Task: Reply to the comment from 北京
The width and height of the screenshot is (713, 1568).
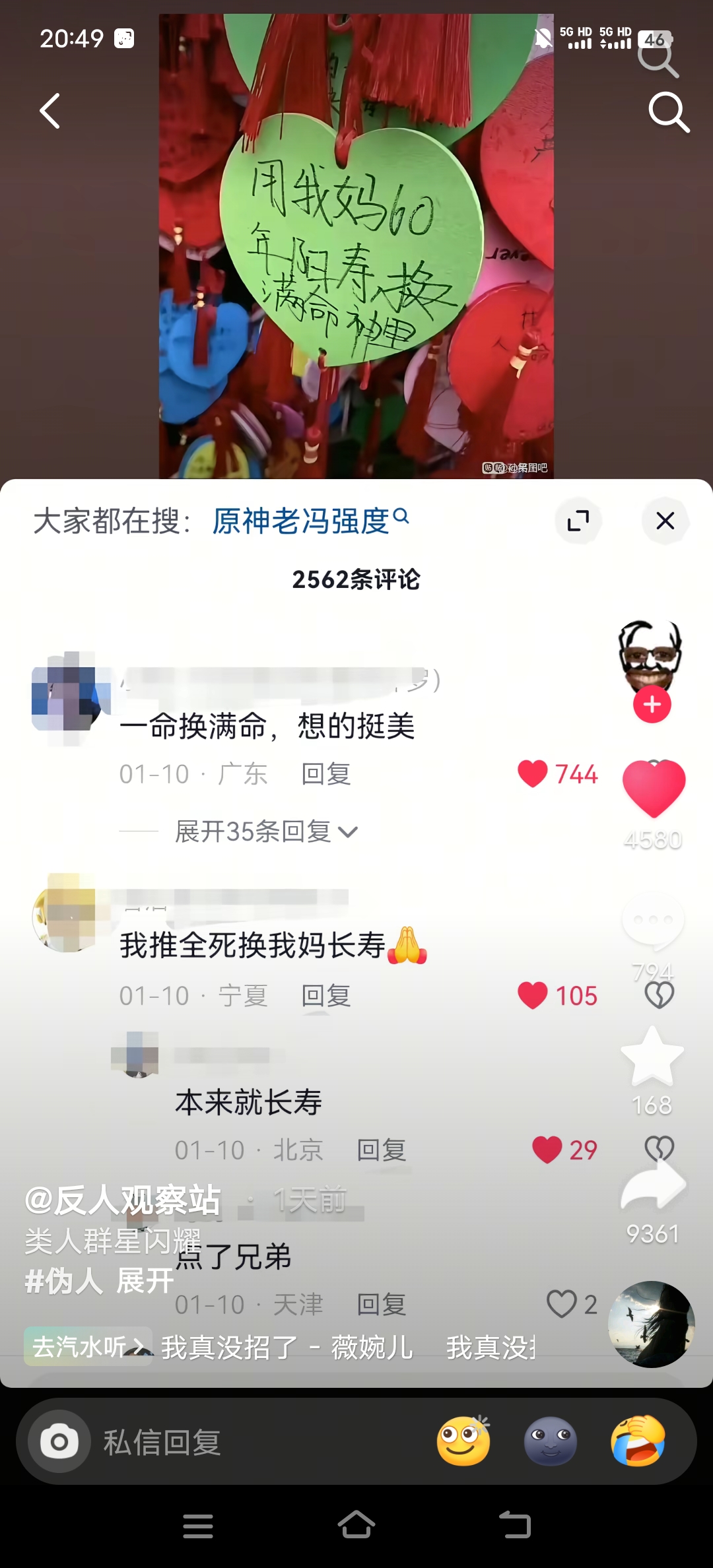Action: click(381, 1150)
